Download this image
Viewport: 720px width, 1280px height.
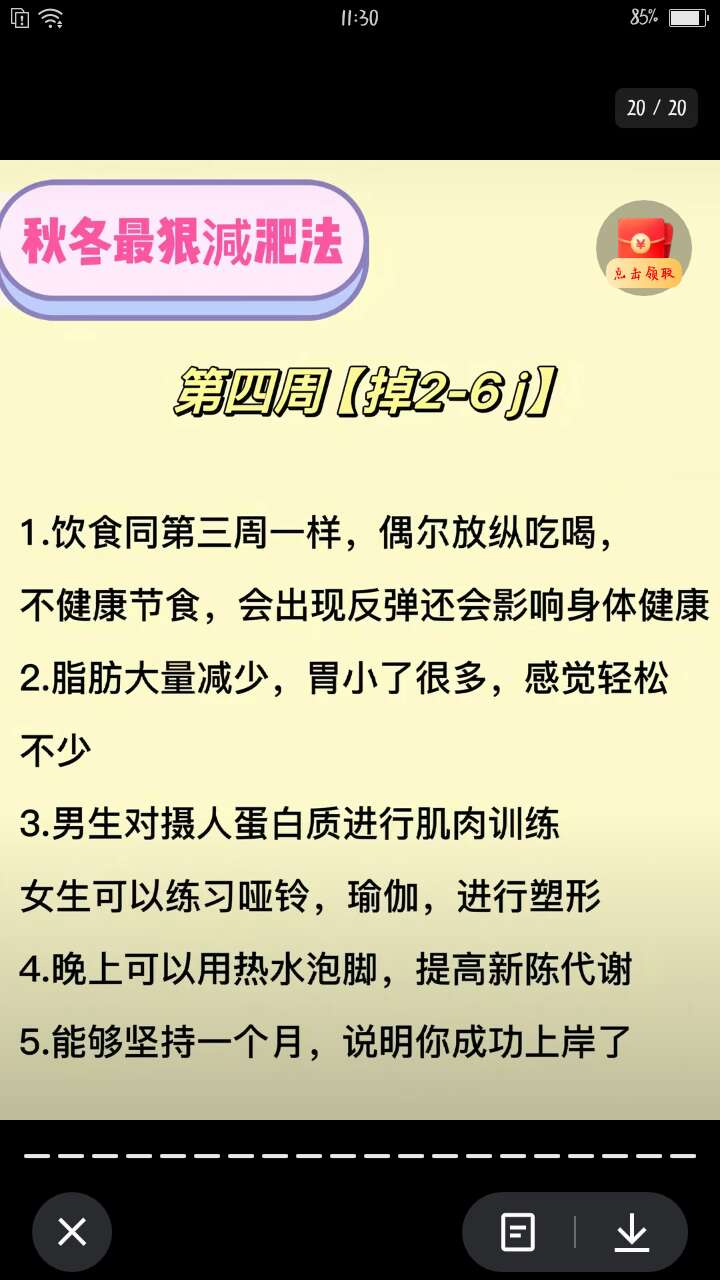631,1232
